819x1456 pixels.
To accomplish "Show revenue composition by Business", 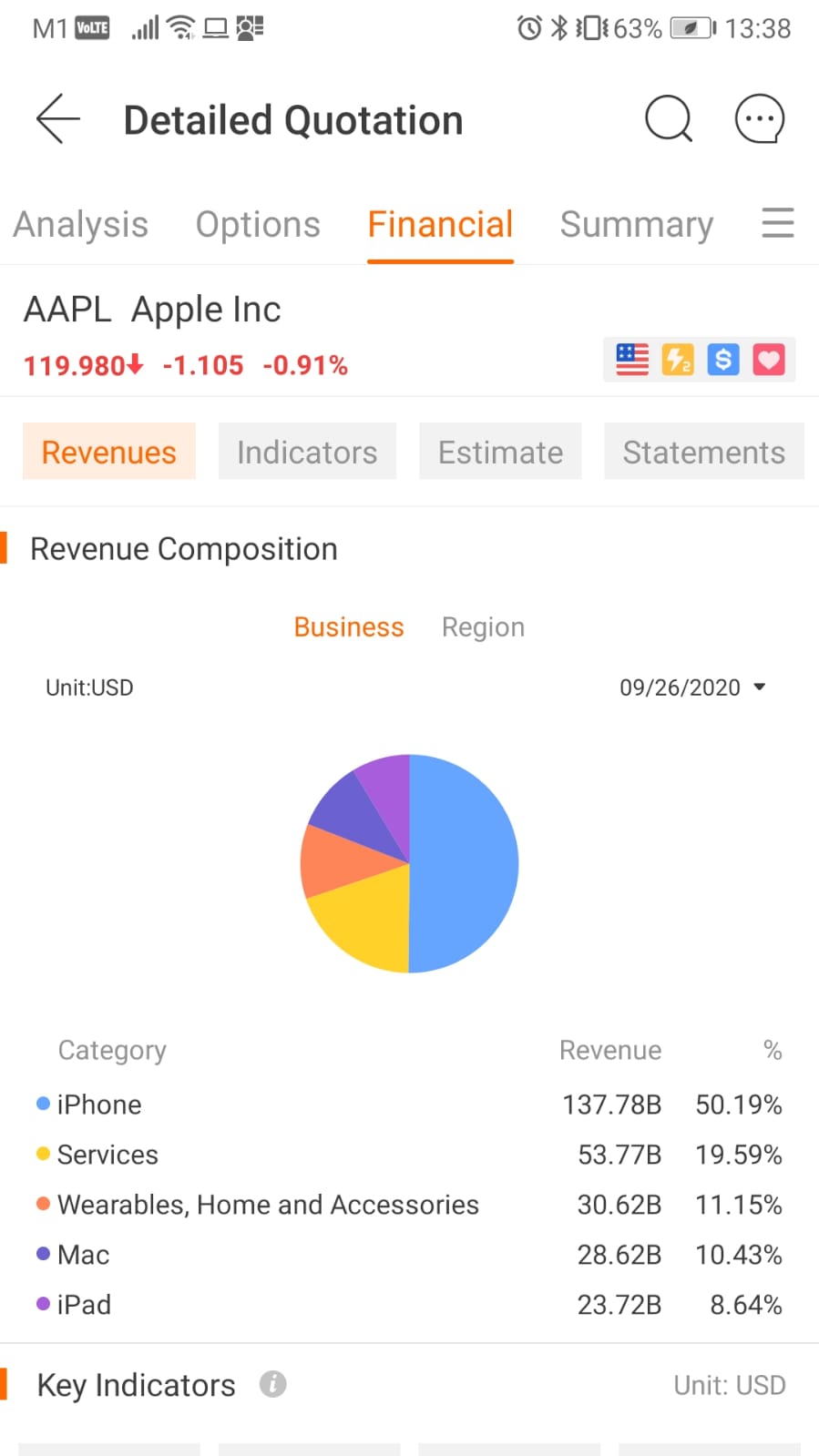I will point(349,627).
